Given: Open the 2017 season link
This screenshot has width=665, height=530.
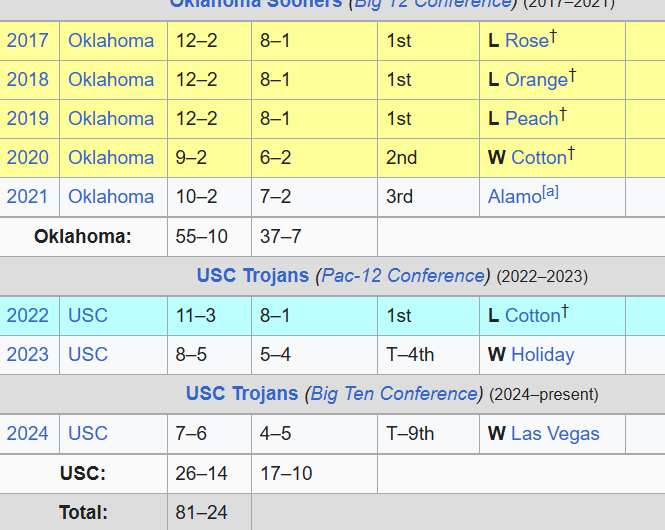Looking at the screenshot, I should click(x=27, y=41).
